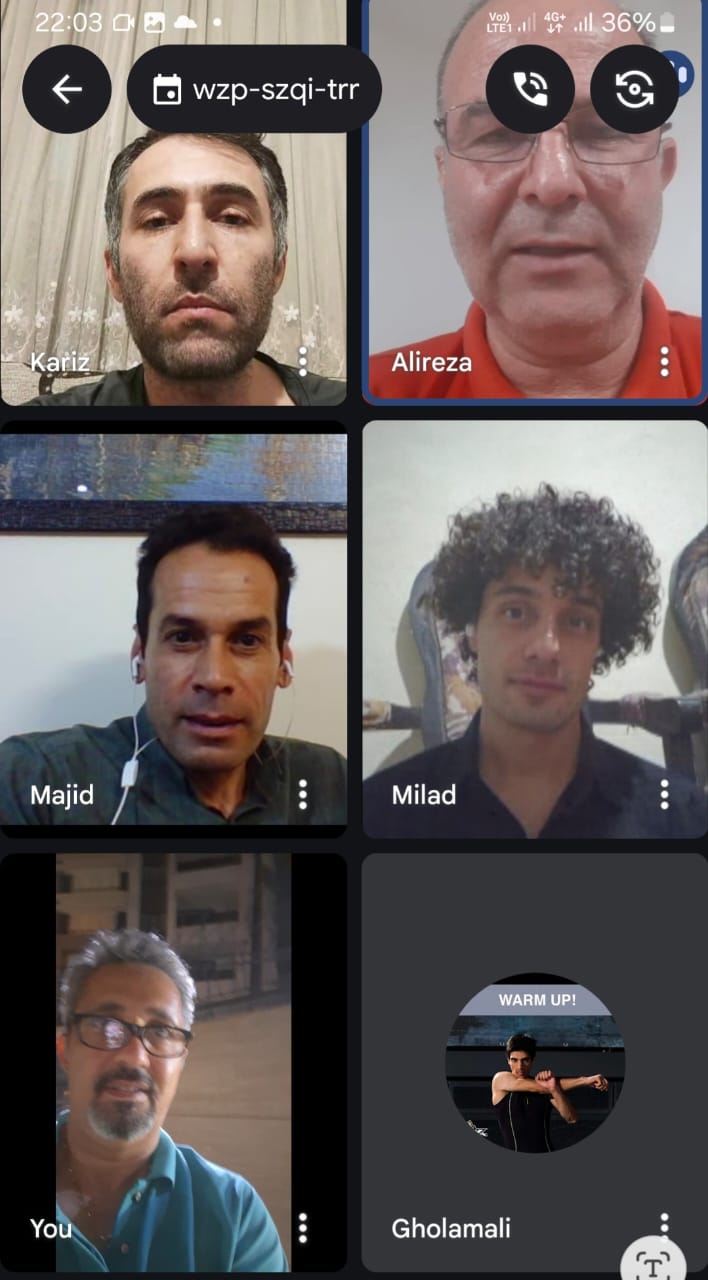Open options on your own video tile
This screenshot has height=1280, width=708.
point(303,1227)
